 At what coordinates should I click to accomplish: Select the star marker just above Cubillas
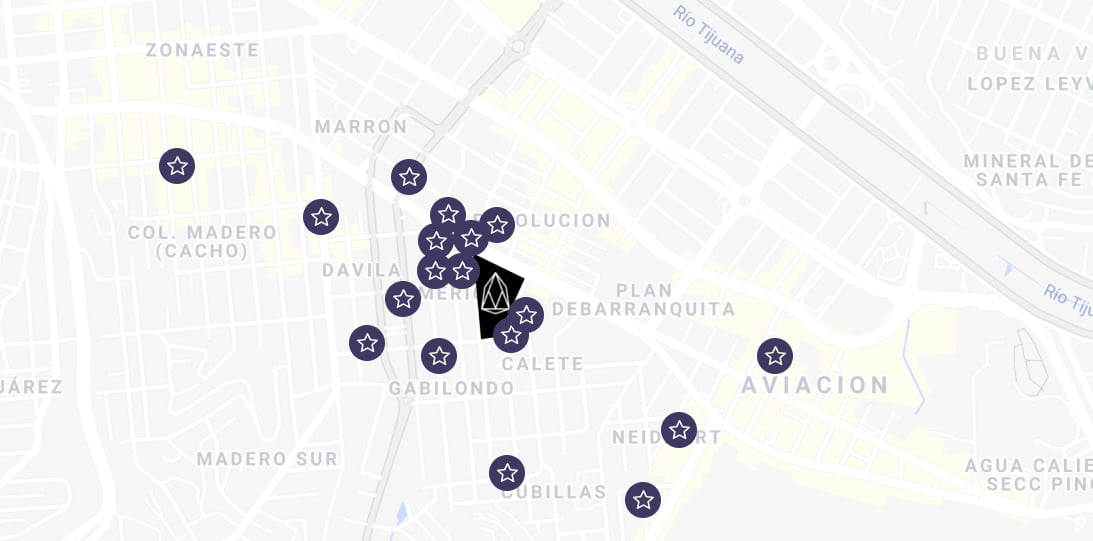pos(507,473)
